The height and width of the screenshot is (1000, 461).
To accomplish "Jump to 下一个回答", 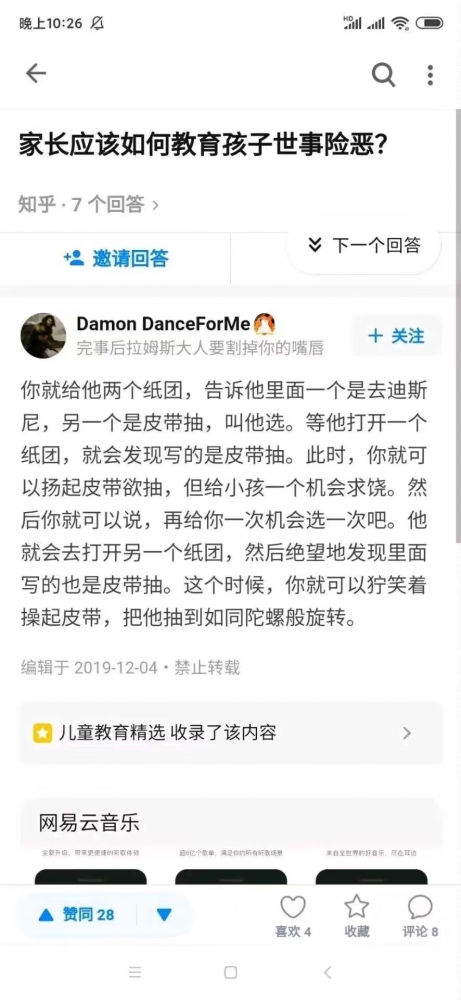I will (x=364, y=246).
